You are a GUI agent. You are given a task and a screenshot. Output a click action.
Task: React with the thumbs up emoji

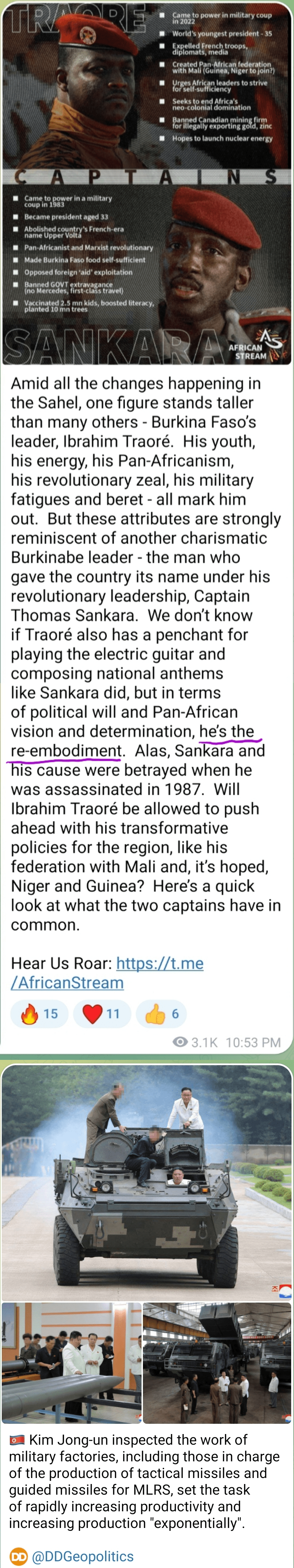(161, 1013)
